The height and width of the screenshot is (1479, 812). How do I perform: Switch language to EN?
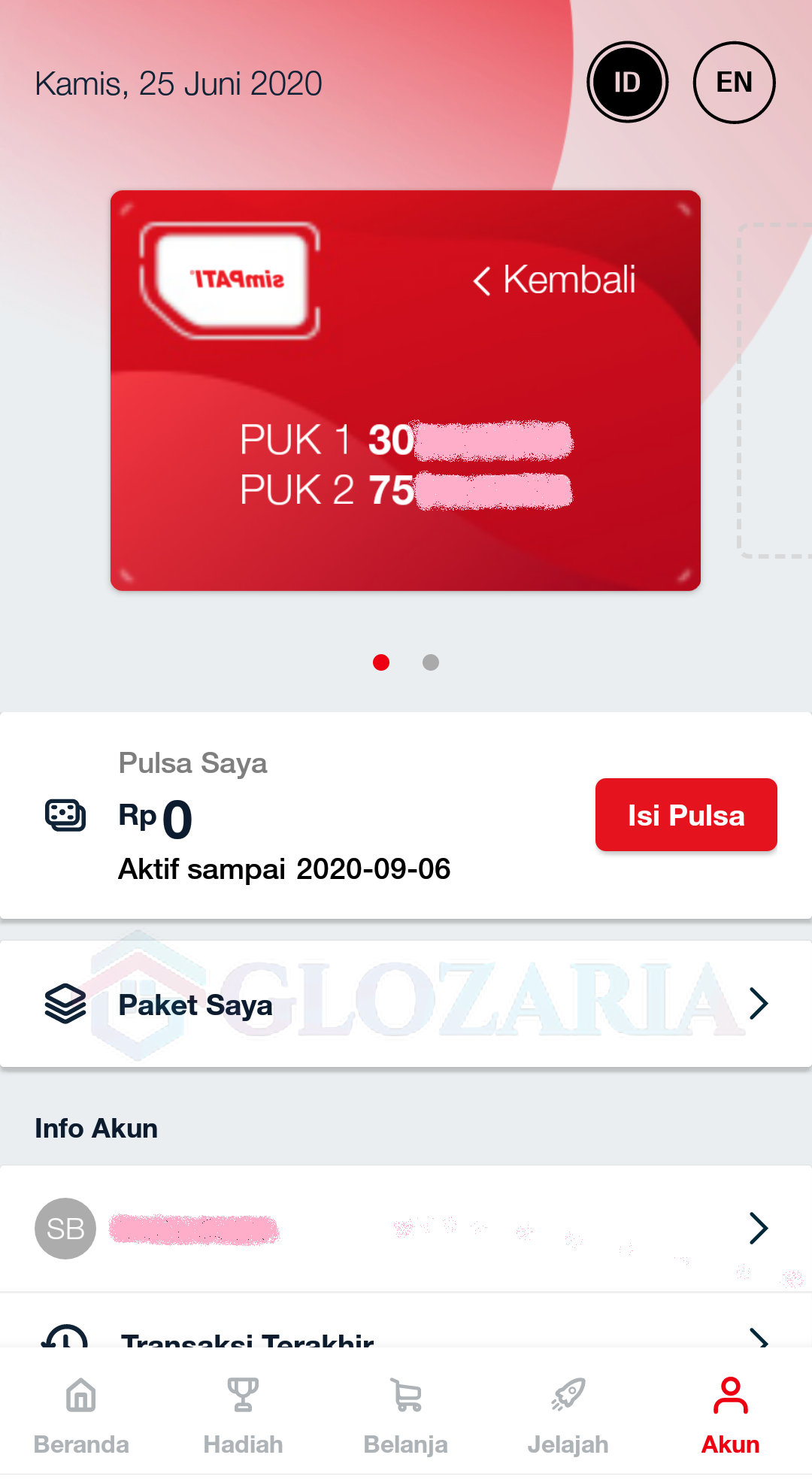pos(733,83)
